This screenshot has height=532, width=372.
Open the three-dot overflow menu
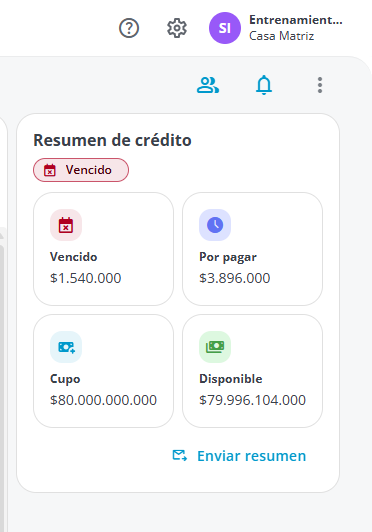[x=320, y=85]
